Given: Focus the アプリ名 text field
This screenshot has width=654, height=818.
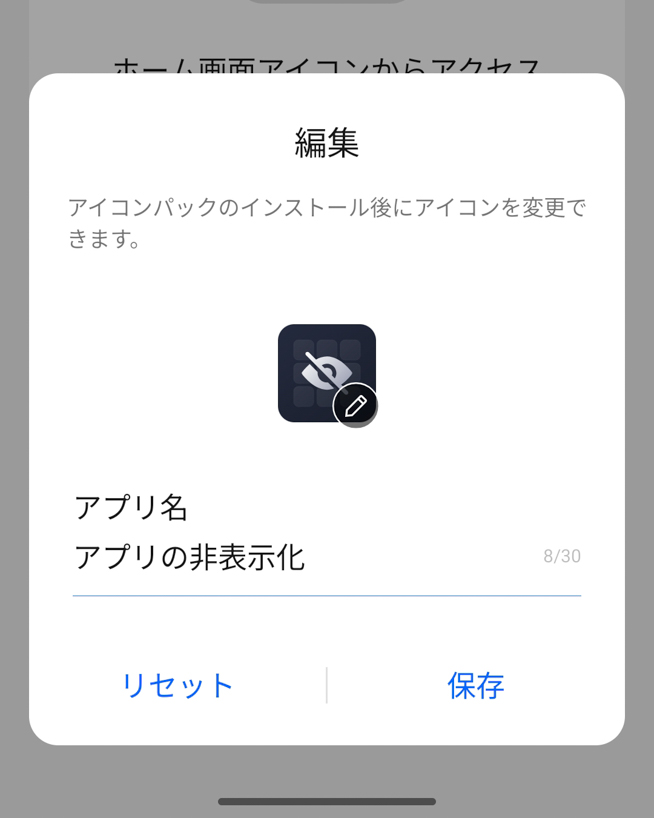Looking at the screenshot, I should [x=300, y=558].
